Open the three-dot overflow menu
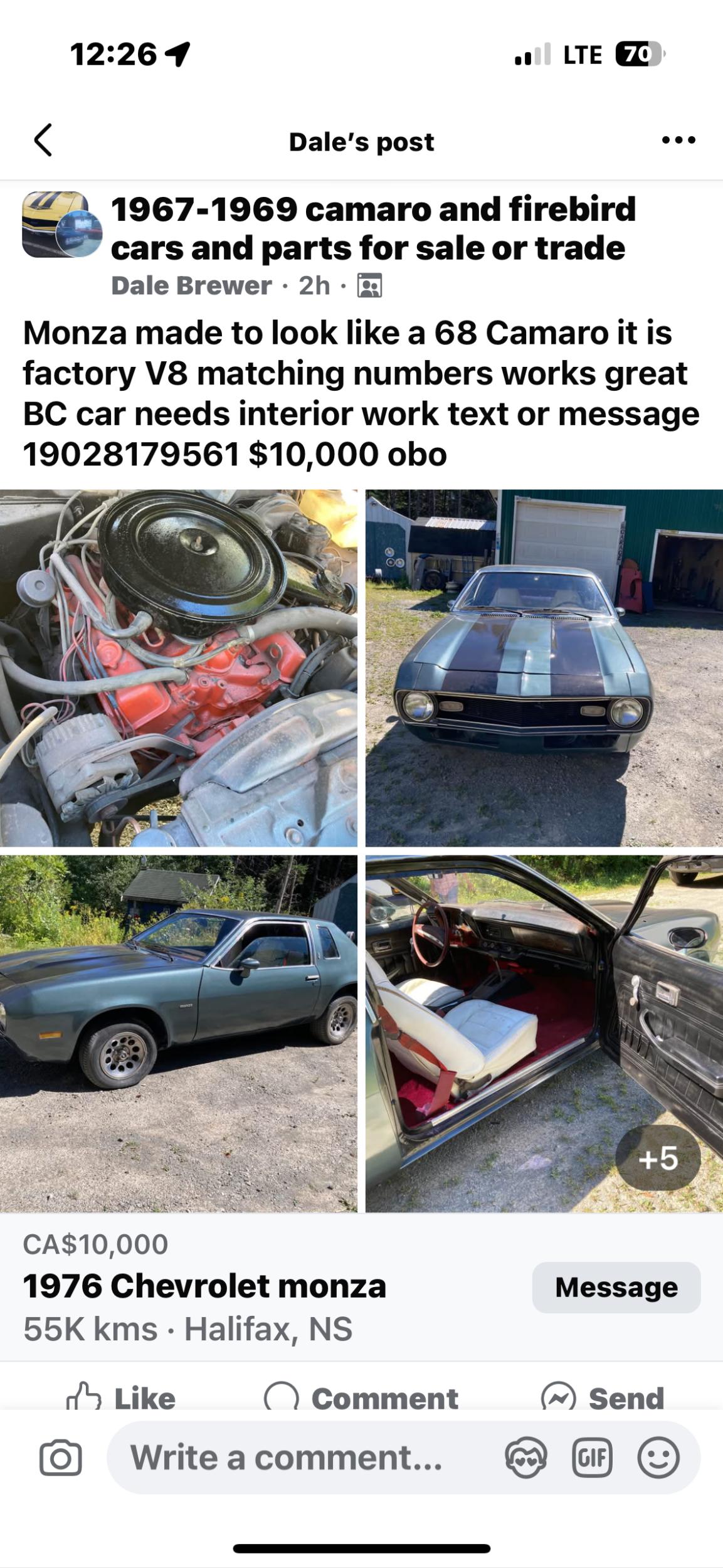 (x=678, y=140)
